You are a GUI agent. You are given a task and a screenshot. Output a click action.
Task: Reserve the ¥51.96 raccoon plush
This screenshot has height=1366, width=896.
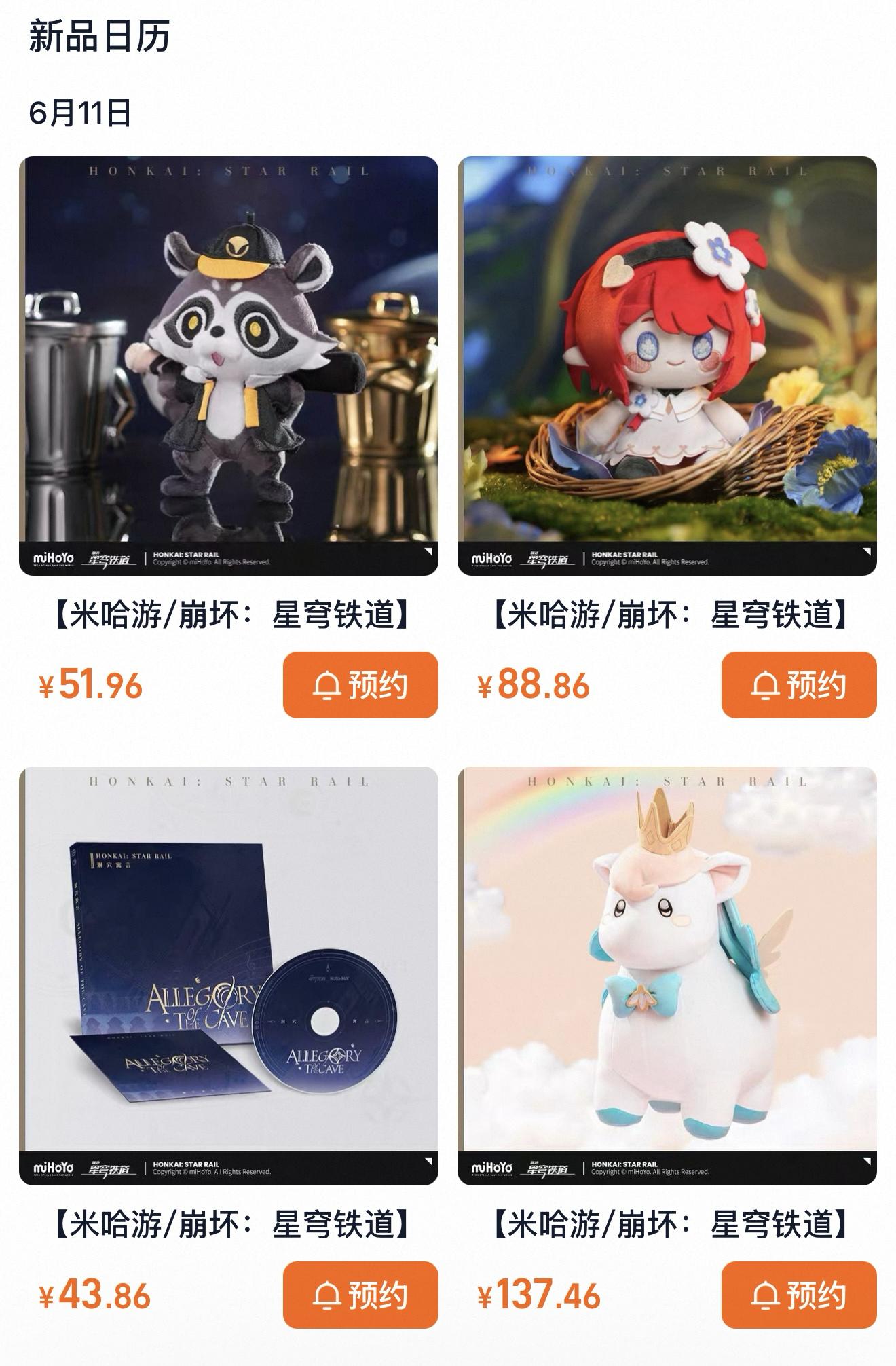pyautogui.click(x=360, y=684)
